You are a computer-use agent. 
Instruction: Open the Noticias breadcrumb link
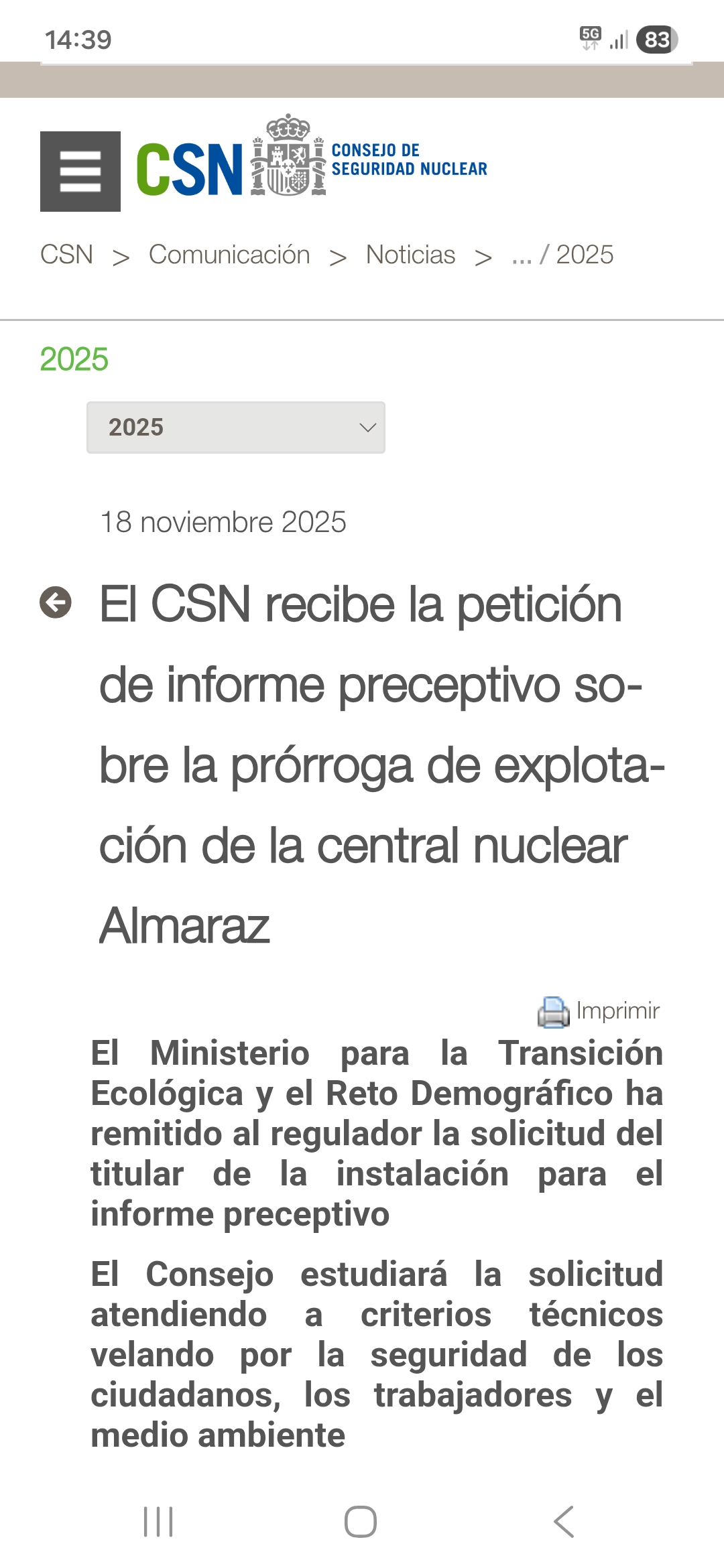tap(410, 255)
